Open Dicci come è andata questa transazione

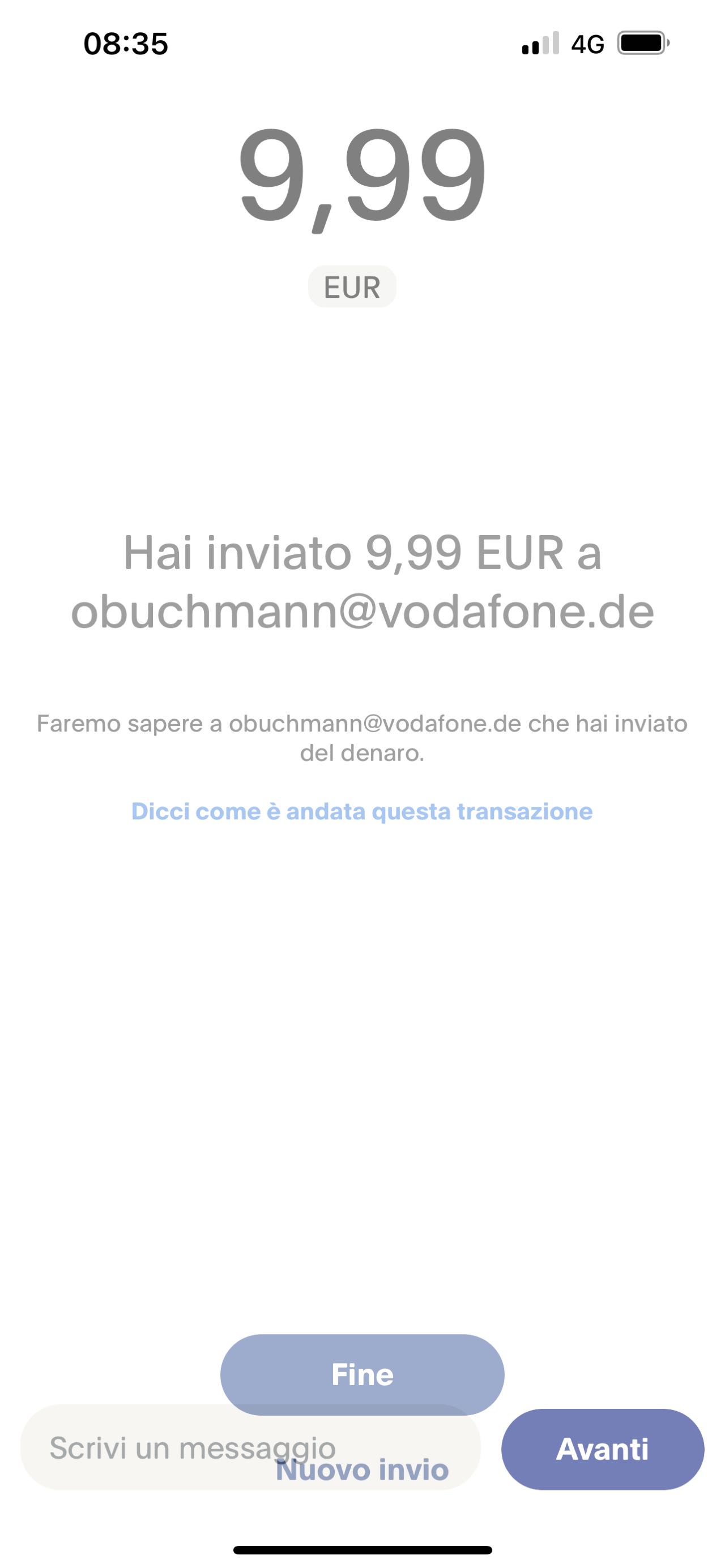point(362,811)
